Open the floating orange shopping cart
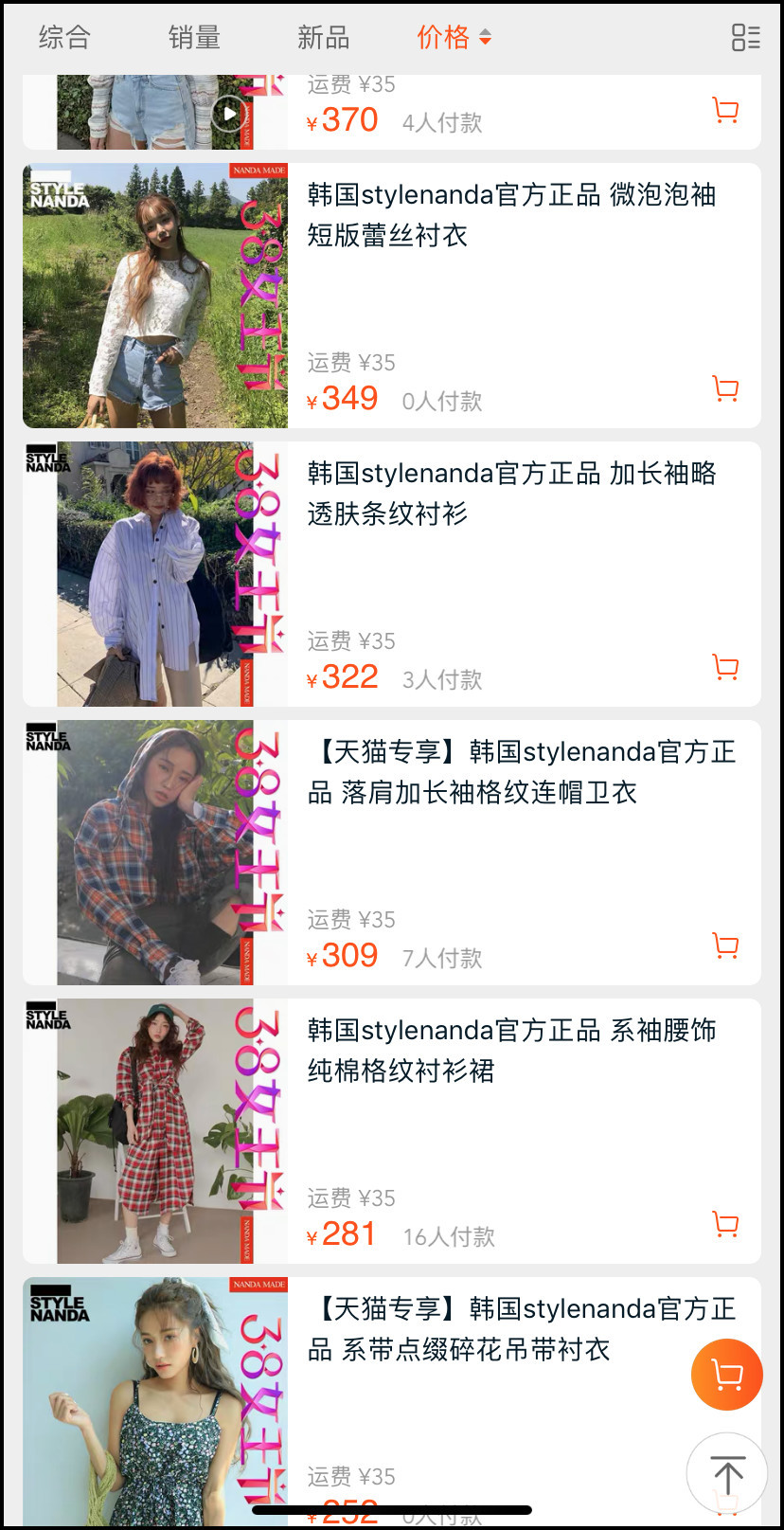The height and width of the screenshot is (1530, 784). click(726, 1374)
